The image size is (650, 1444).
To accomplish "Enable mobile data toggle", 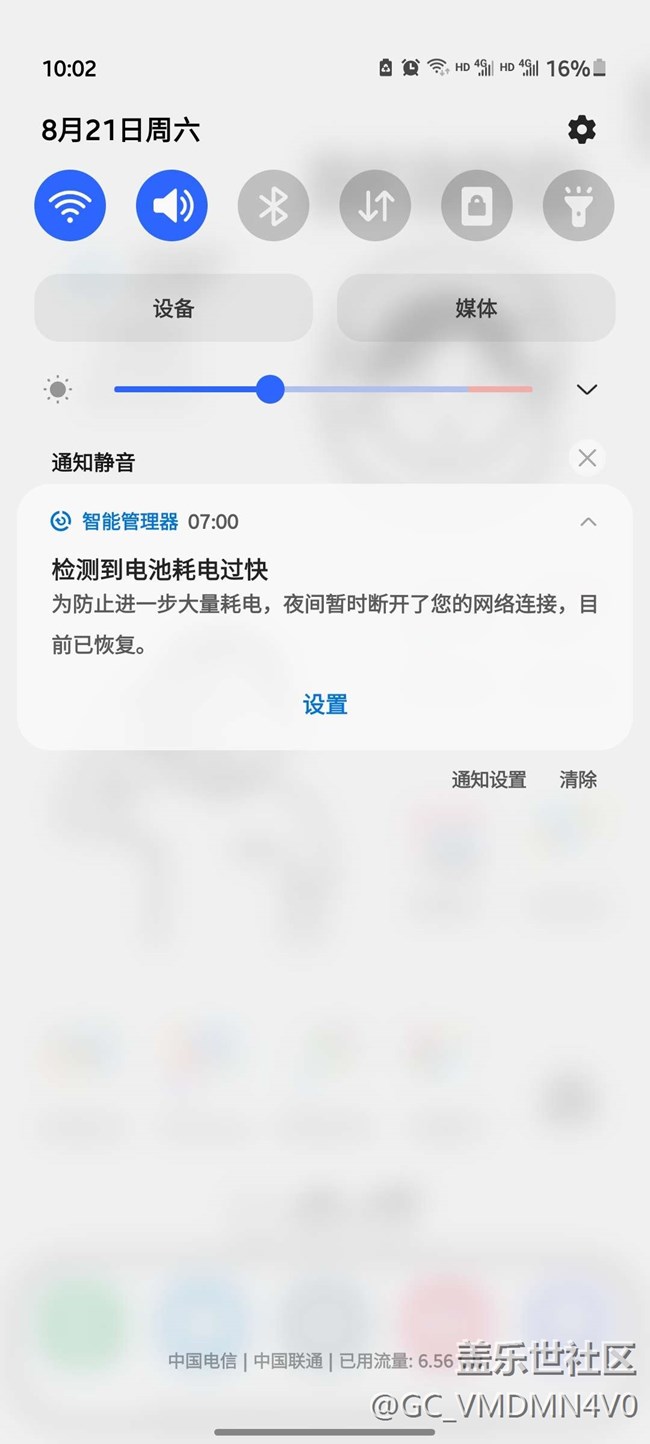I will point(375,206).
